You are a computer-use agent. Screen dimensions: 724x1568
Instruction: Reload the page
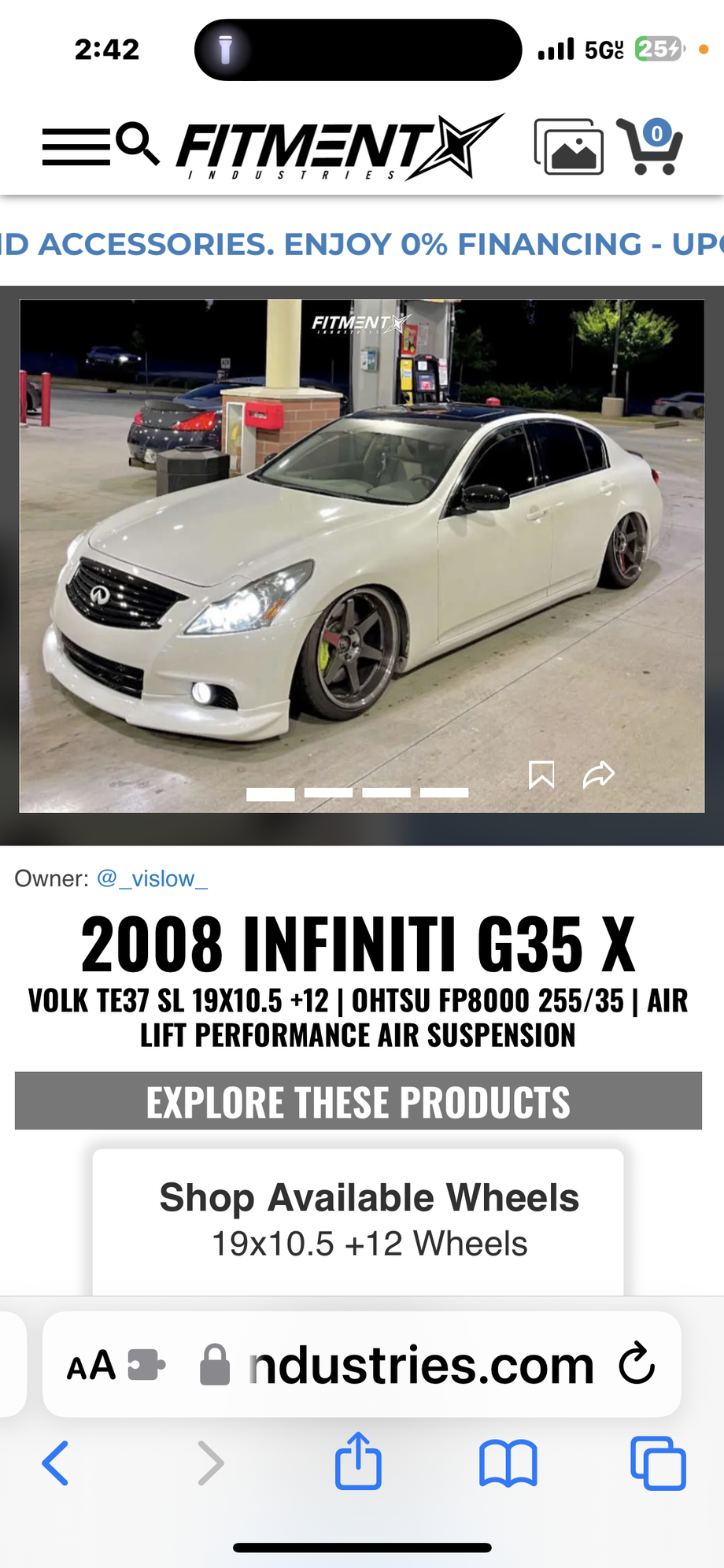pyautogui.click(x=637, y=1363)
